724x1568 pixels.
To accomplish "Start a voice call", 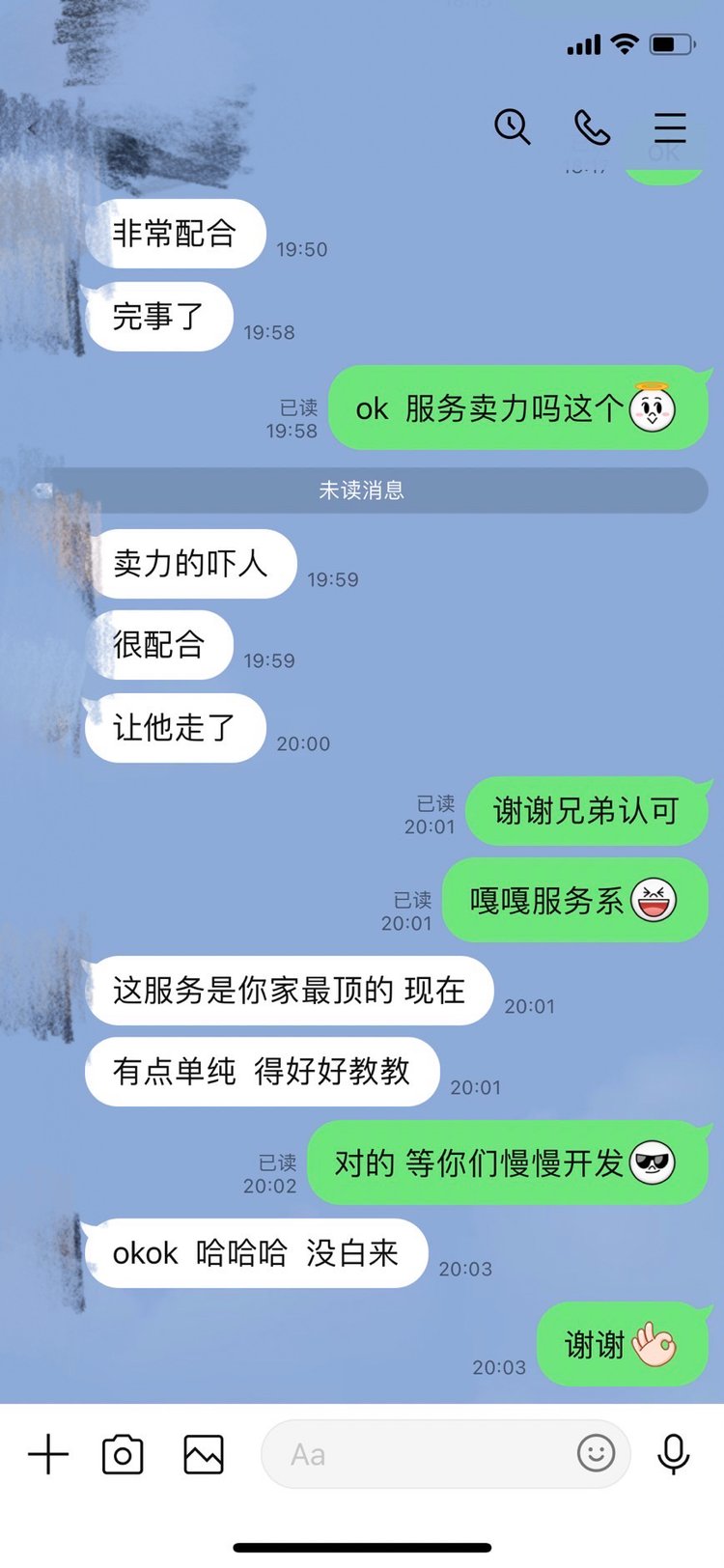I will pos(592,126).
